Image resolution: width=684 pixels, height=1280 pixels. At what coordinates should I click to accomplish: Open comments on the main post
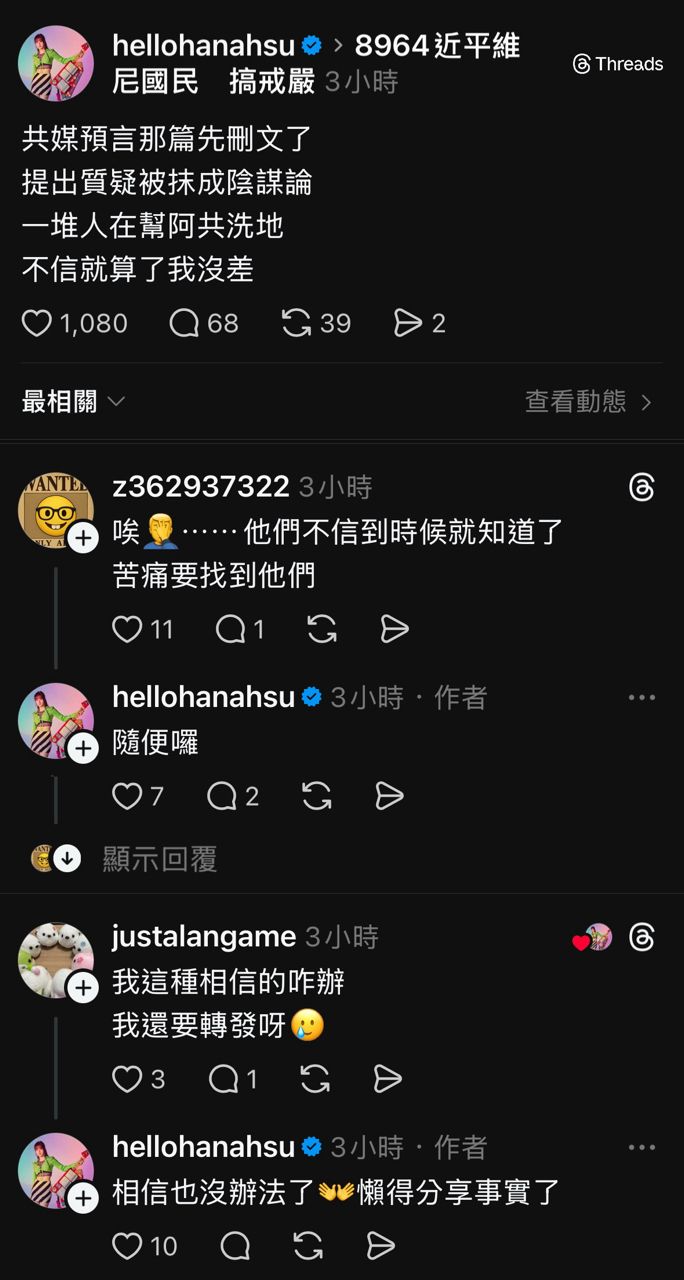point(185,323)
